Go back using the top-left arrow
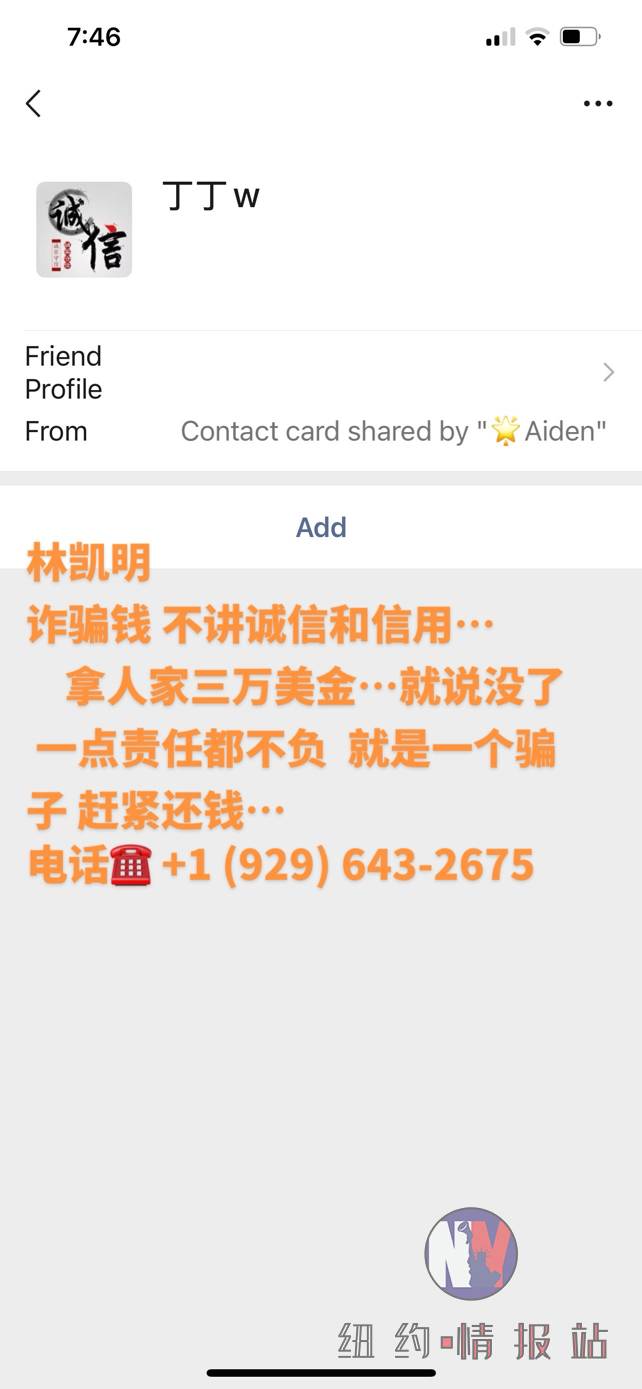The width and height of the screenshot is (642, 1389). (x=33, y=103)
